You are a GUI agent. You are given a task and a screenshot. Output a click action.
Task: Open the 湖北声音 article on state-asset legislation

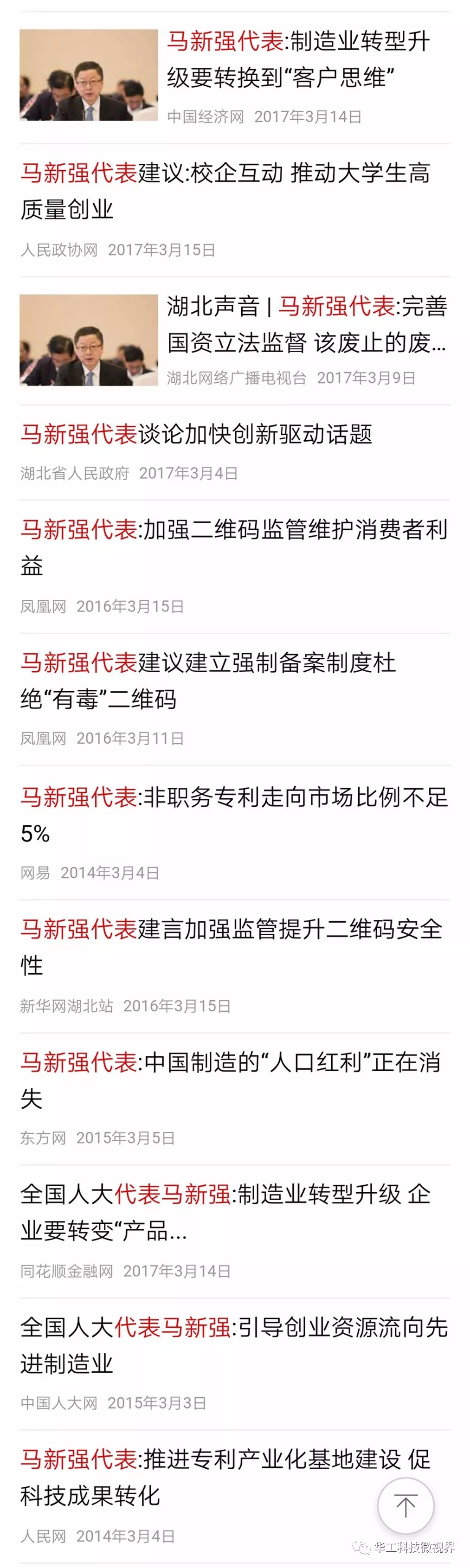click(307, 324)
